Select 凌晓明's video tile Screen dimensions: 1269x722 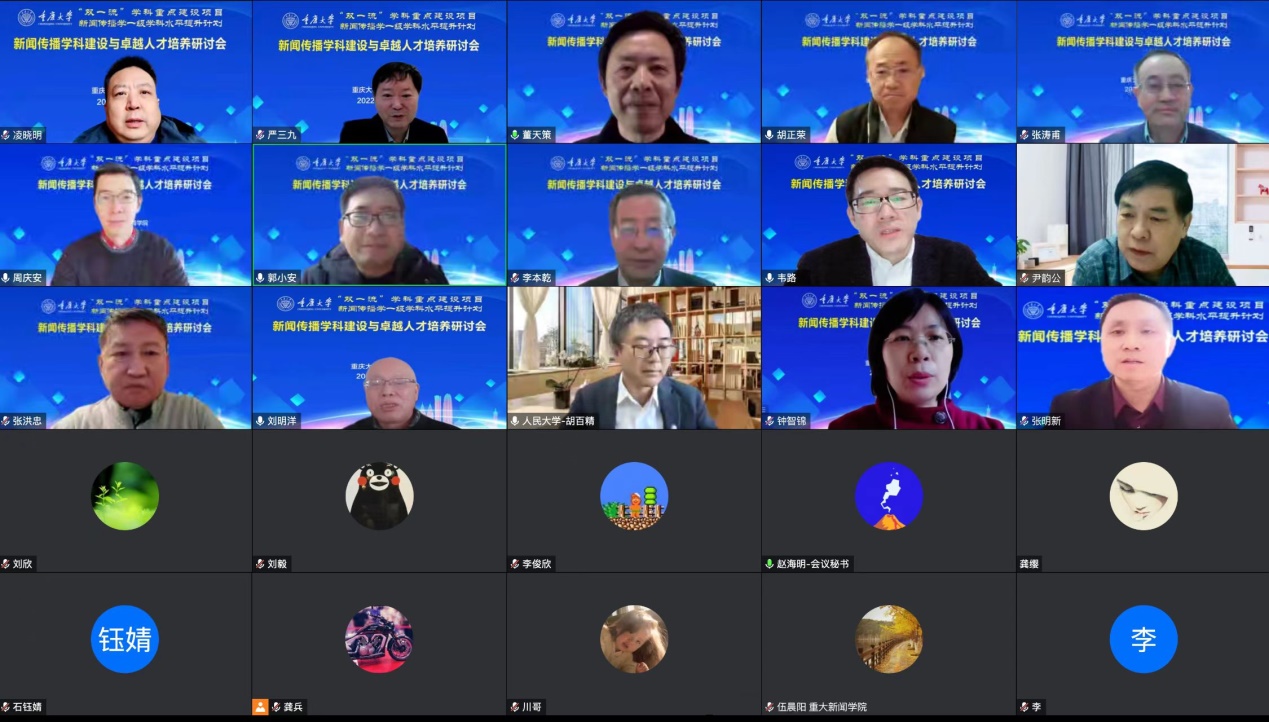tap(126, 72)
